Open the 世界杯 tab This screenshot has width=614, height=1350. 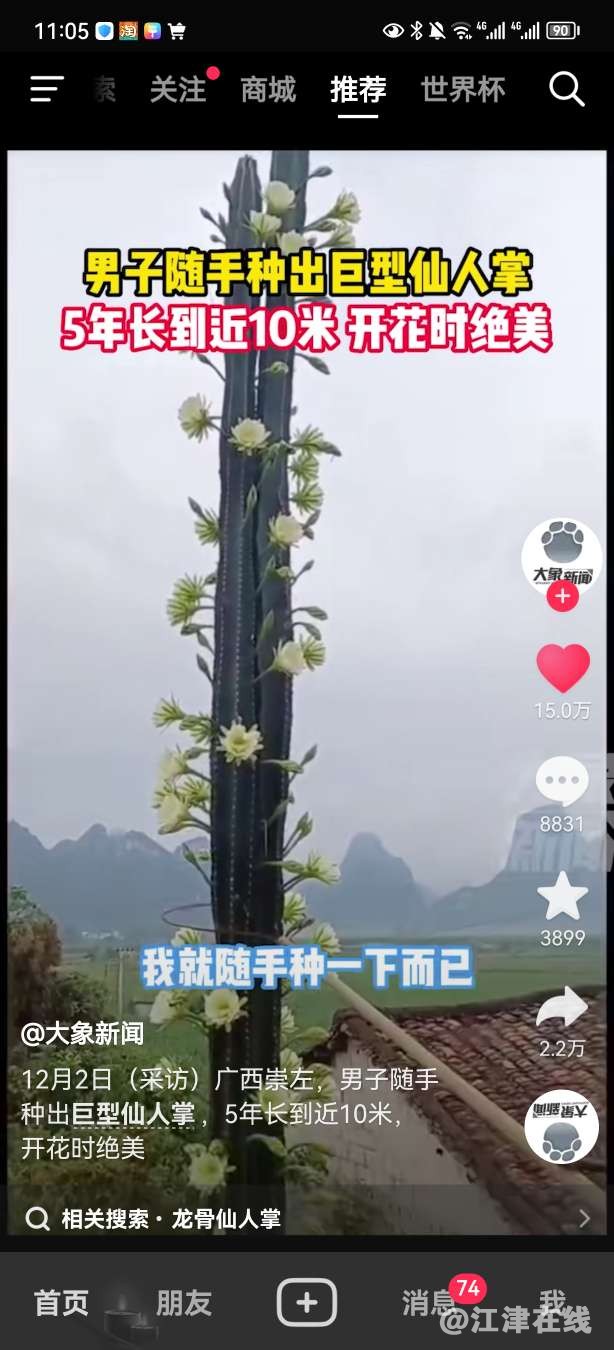(462, 90)
